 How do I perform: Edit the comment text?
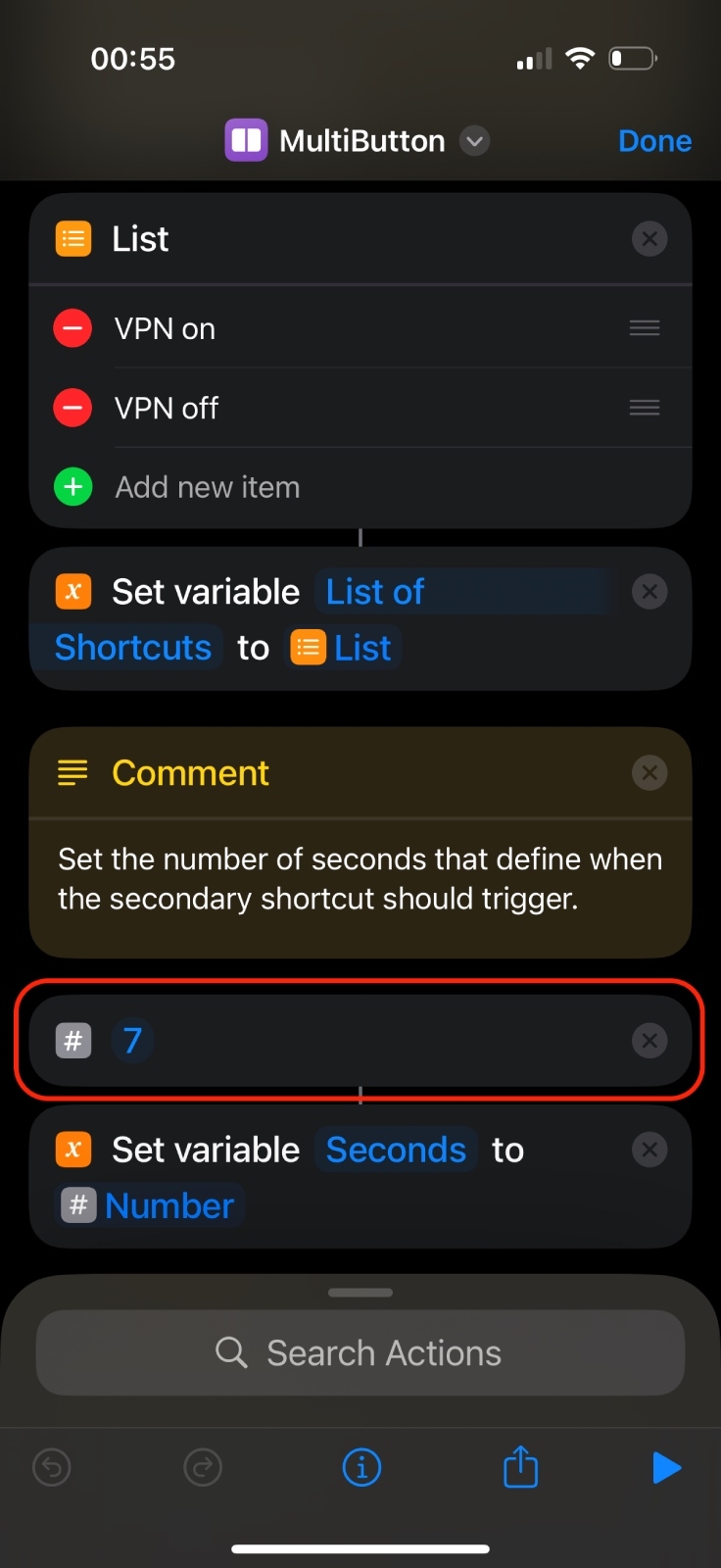[360, 879]
